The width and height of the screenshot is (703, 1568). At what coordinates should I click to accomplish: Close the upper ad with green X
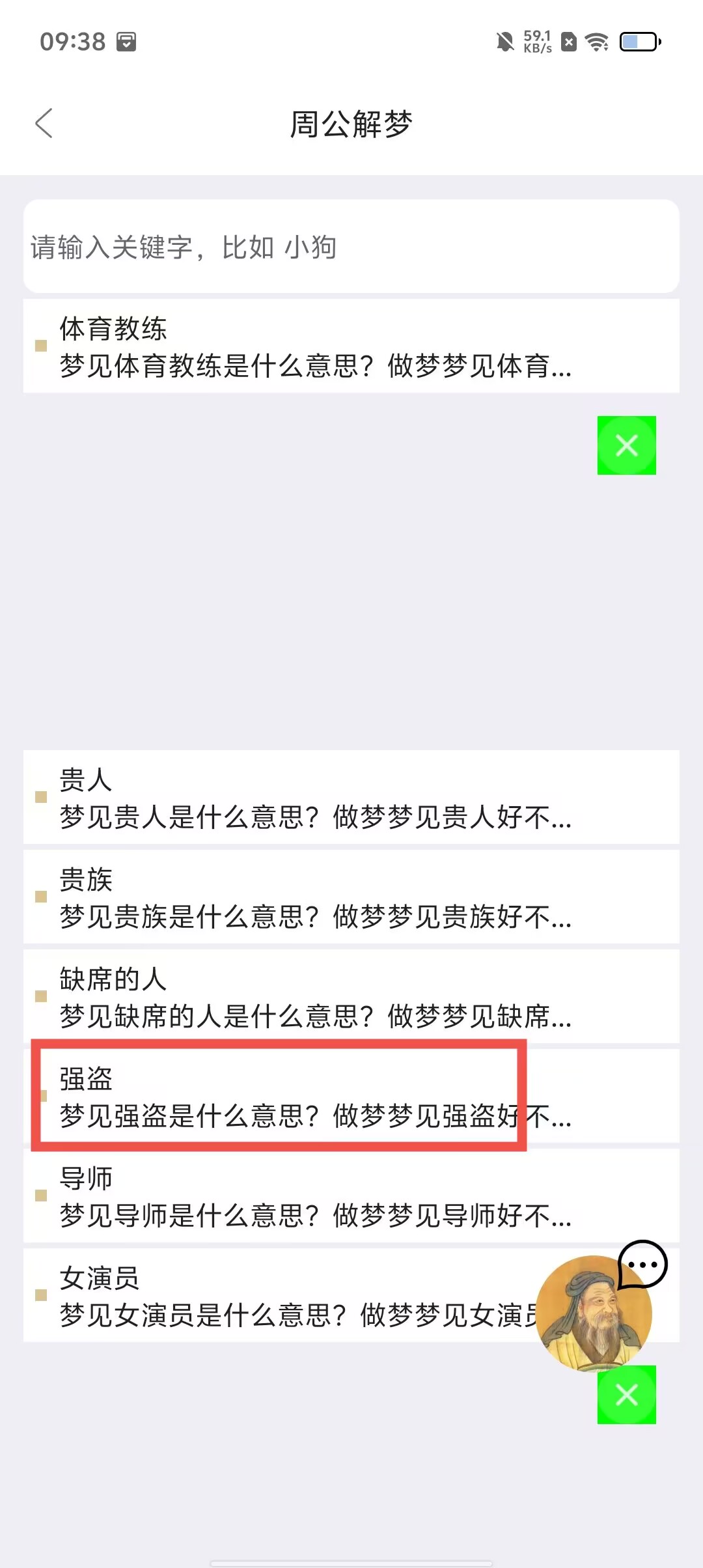pyautogui.click(x=626, y=445)
